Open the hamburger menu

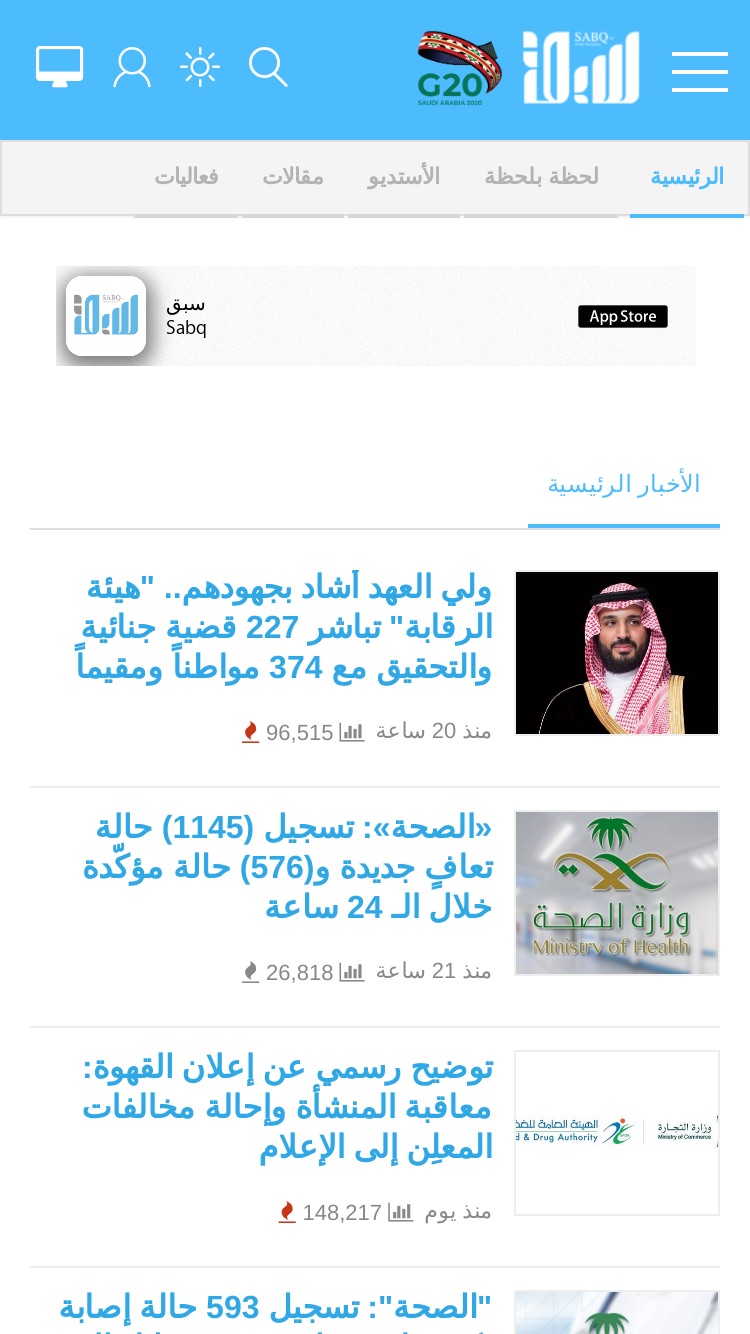[x=699, y=71]
